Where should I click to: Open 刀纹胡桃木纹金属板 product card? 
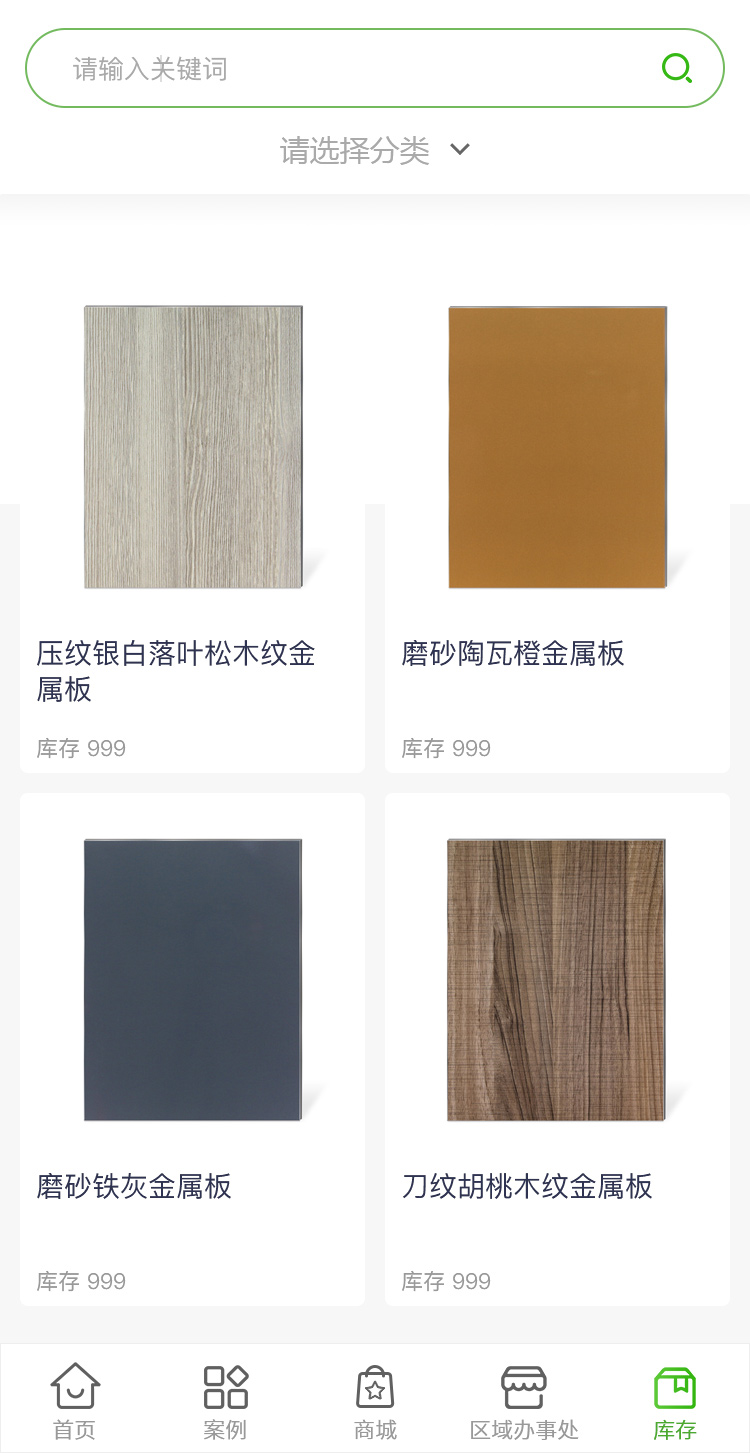[557, 1050]
